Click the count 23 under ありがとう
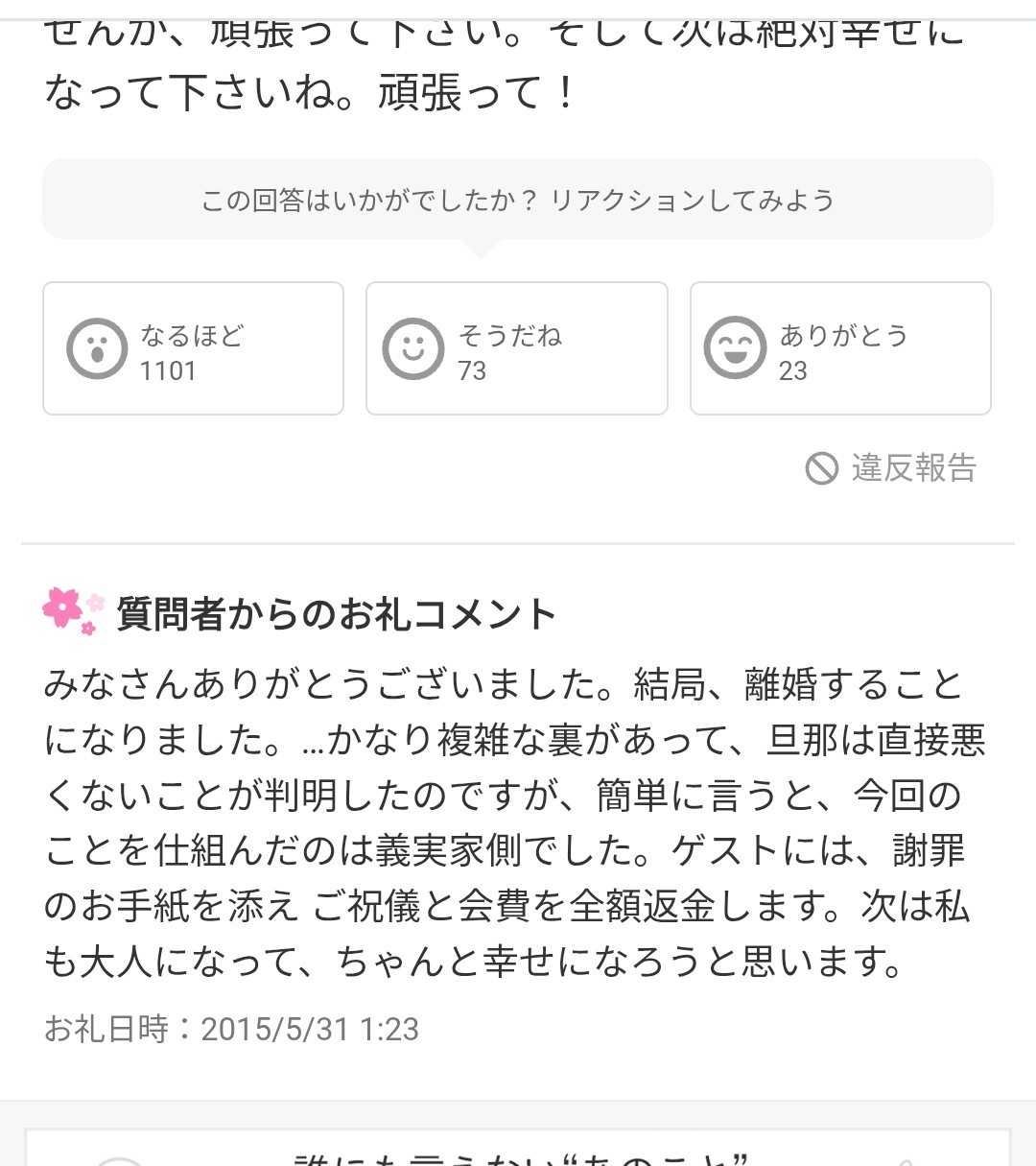The height and width of the screenshot is (1166, 1036). tap(793, 370)
